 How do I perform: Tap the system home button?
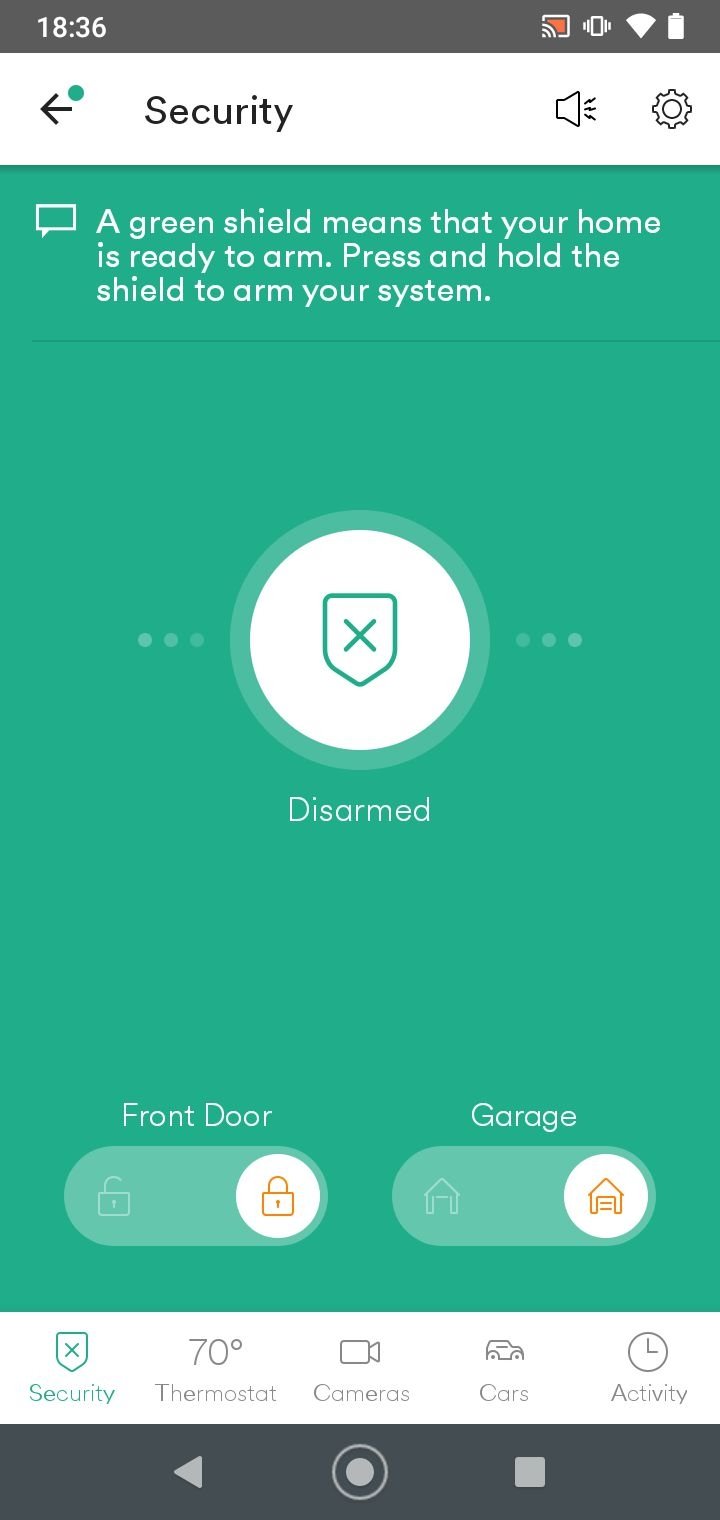click(360, 1472)
